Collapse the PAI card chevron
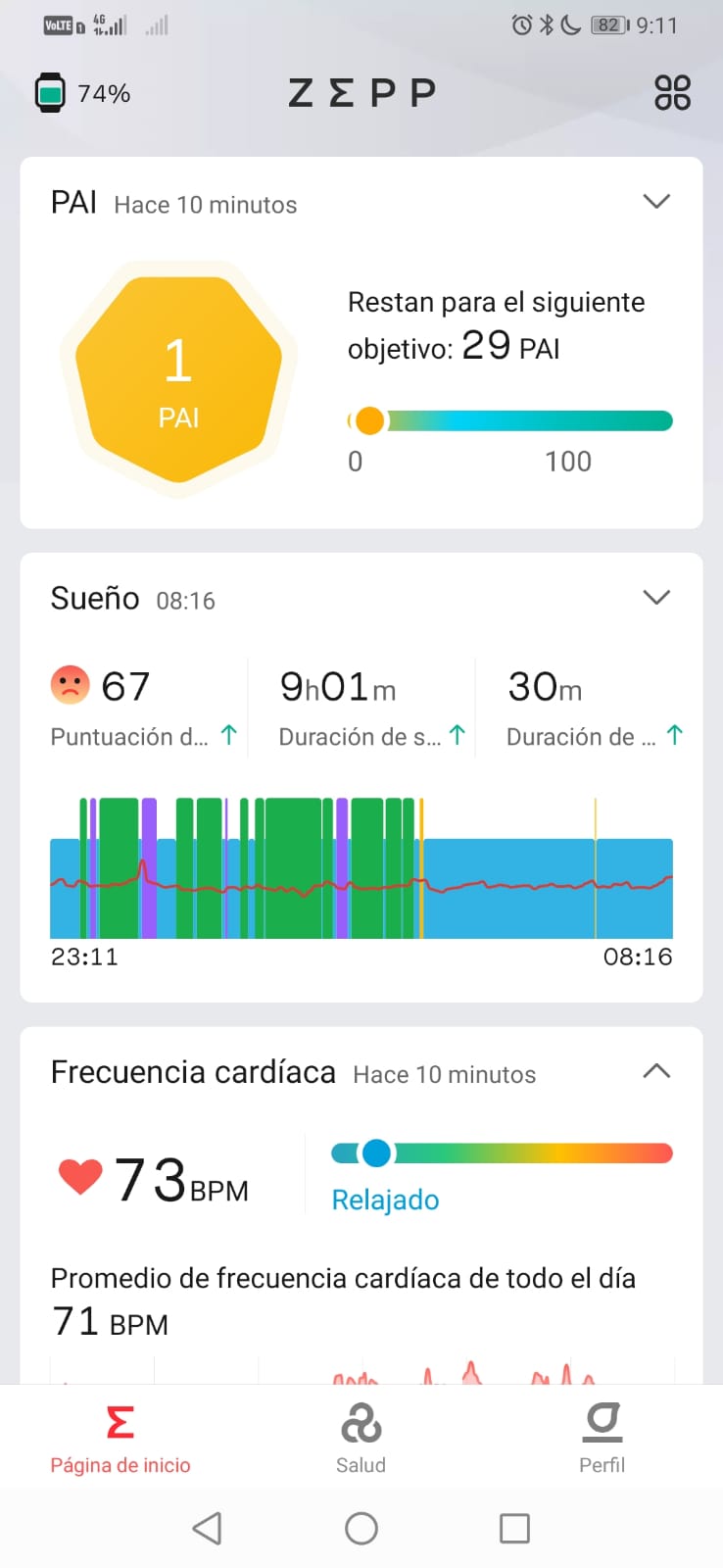Viewport: 723px width, 1568px height. pyautogui.click(x=656, y=202)
